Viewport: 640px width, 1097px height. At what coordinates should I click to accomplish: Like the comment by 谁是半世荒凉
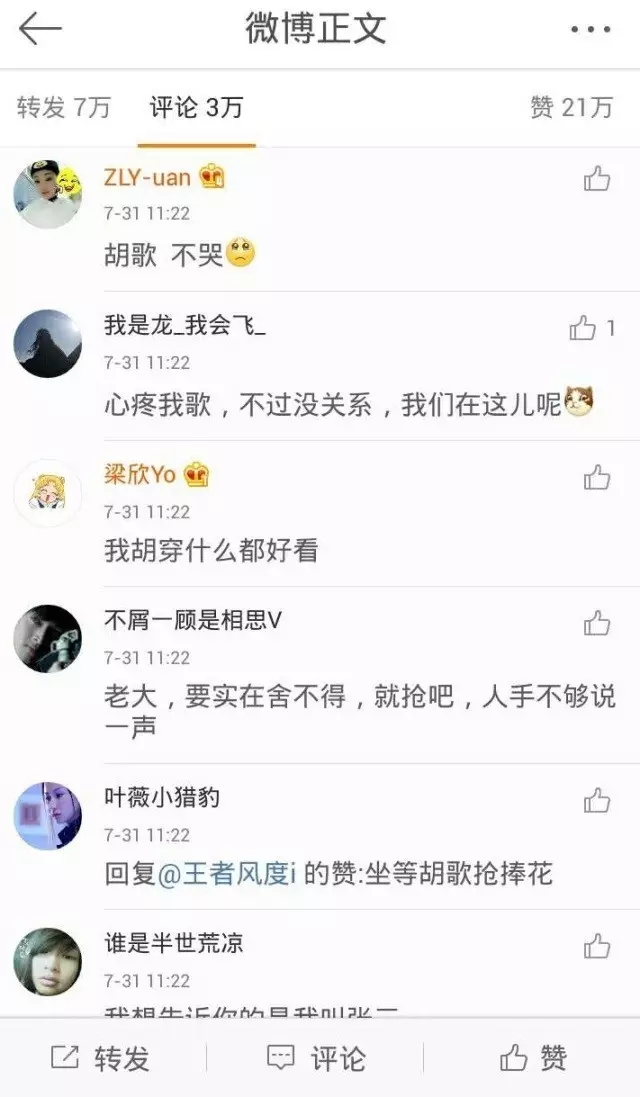pos(597,946)
